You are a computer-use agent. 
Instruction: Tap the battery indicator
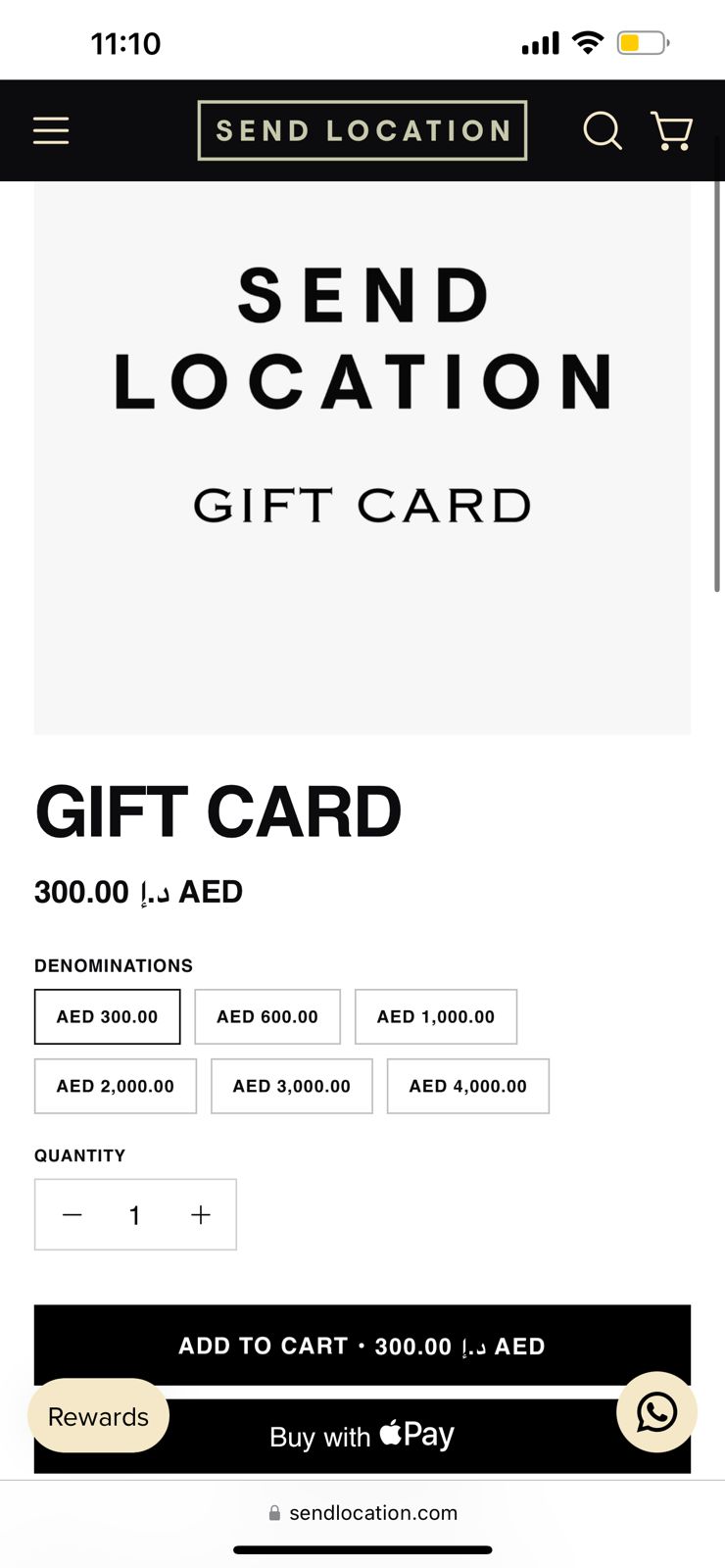tap(642, 42)
